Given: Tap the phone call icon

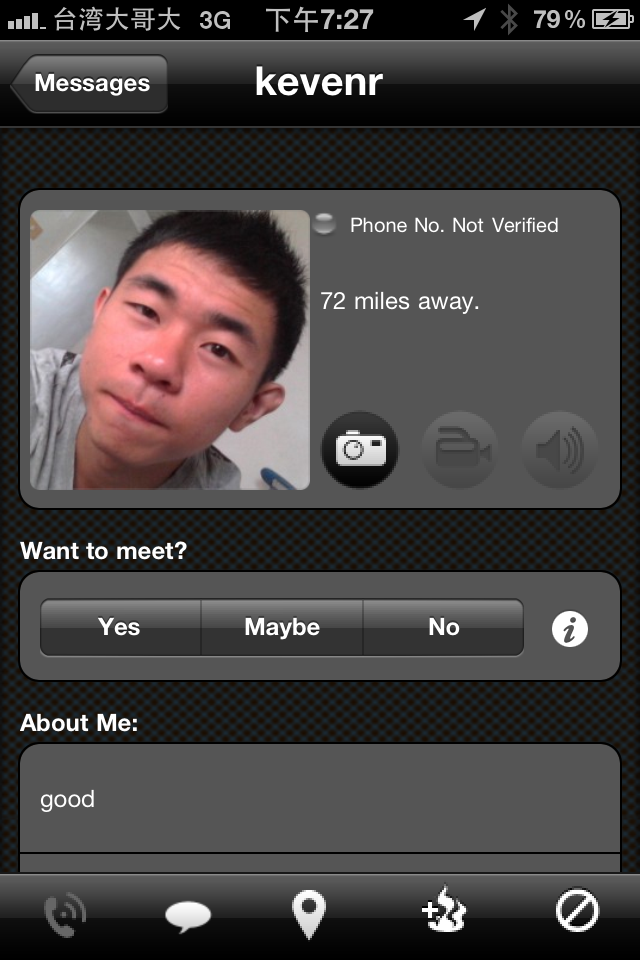Looking at the screenshot, I should click(x=66, y=914).
